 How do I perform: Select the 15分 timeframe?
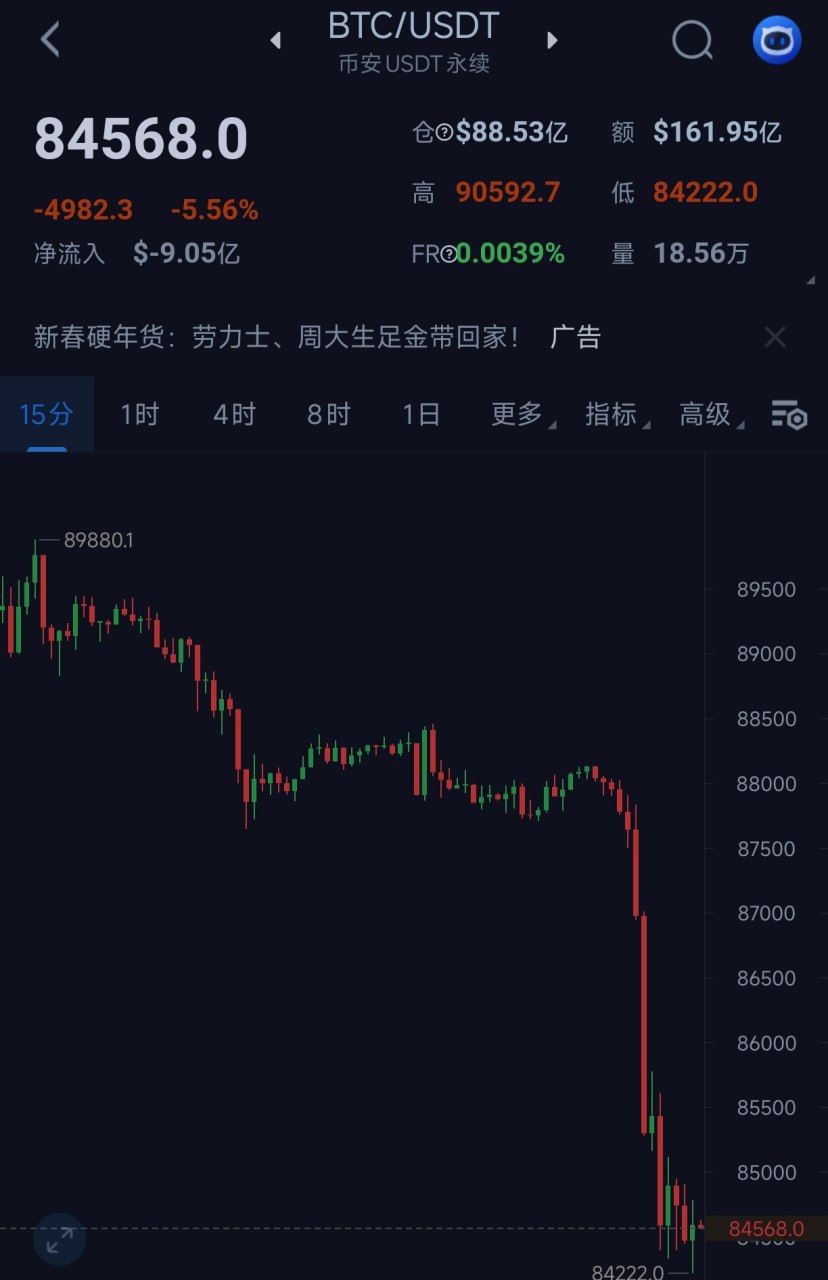(x=46, y=414)
